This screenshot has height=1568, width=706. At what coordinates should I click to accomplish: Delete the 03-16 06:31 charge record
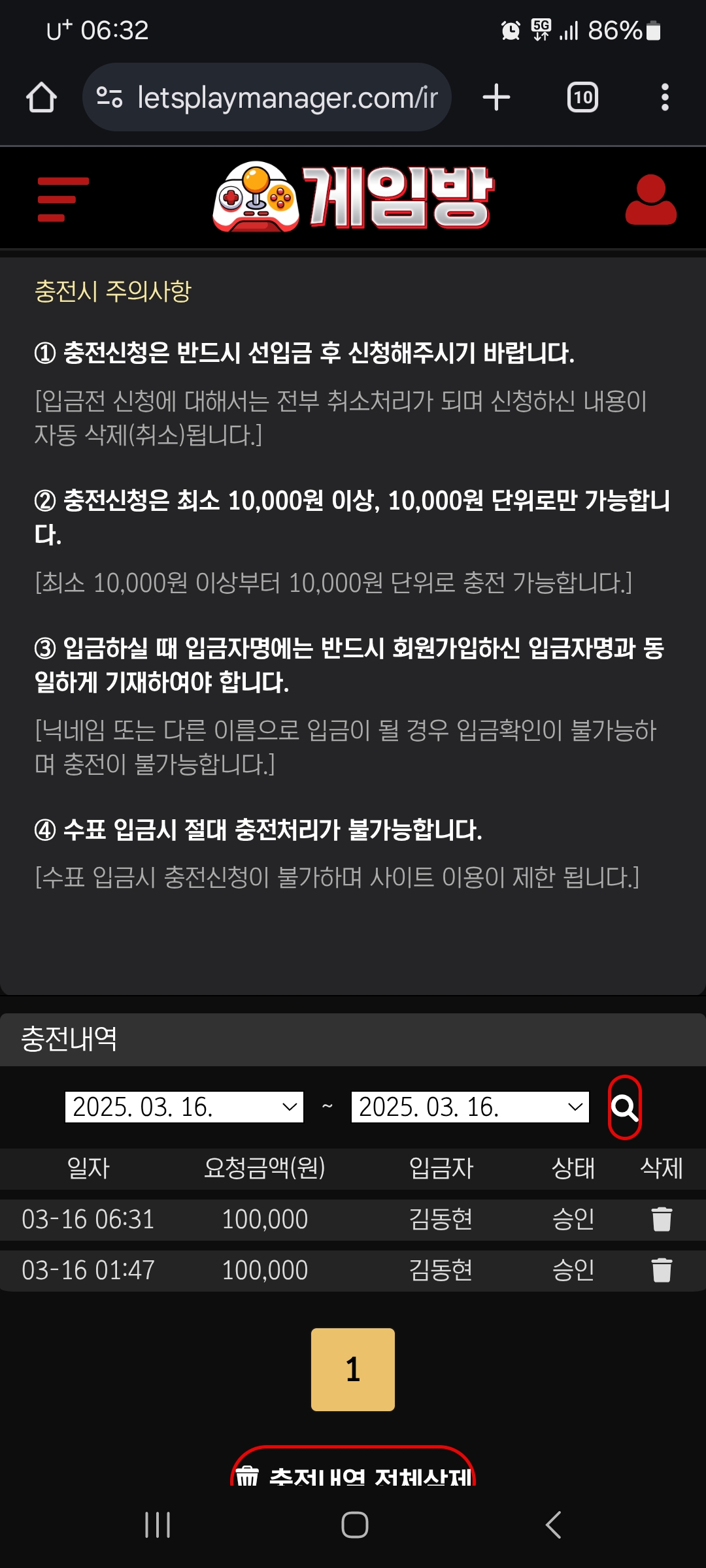662,1219
